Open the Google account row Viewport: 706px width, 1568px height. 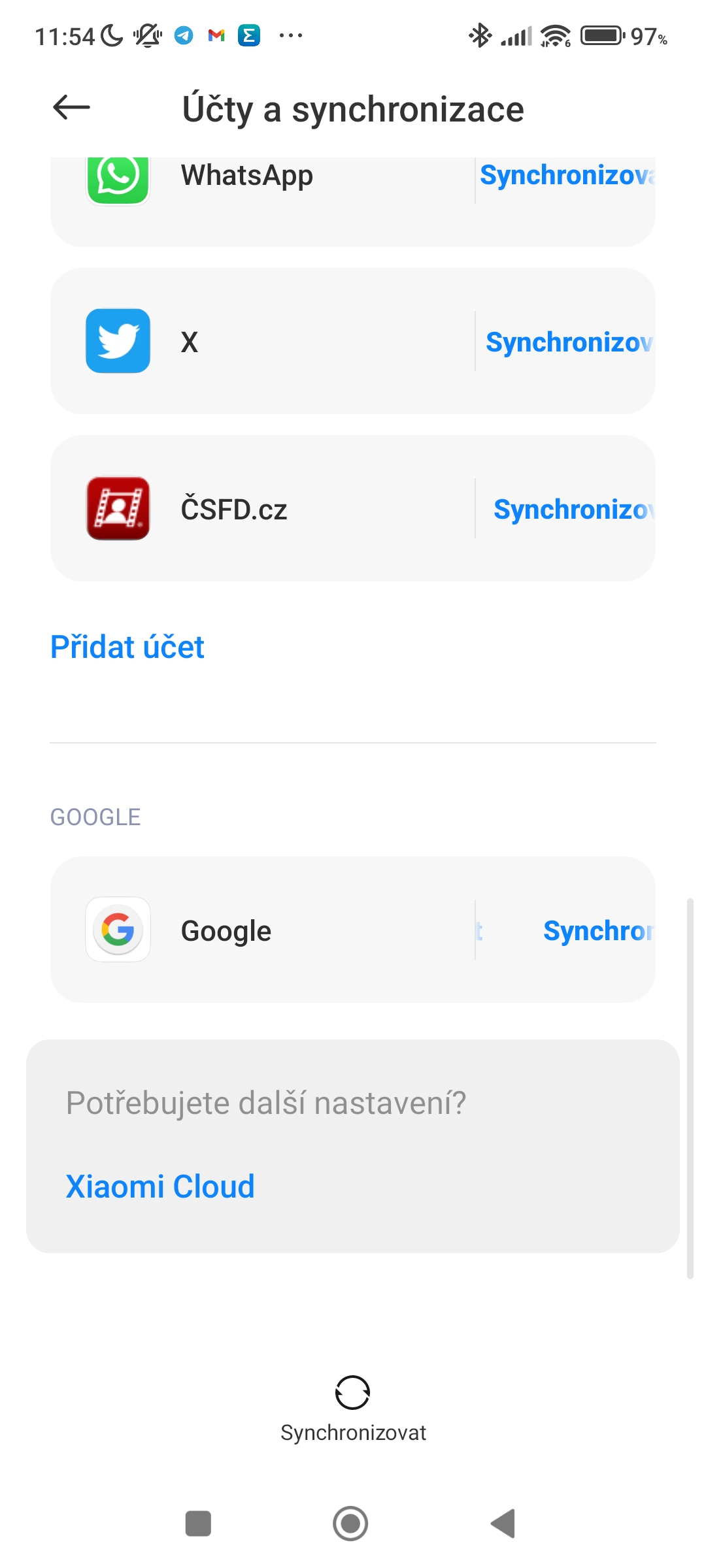pos(353,930)
